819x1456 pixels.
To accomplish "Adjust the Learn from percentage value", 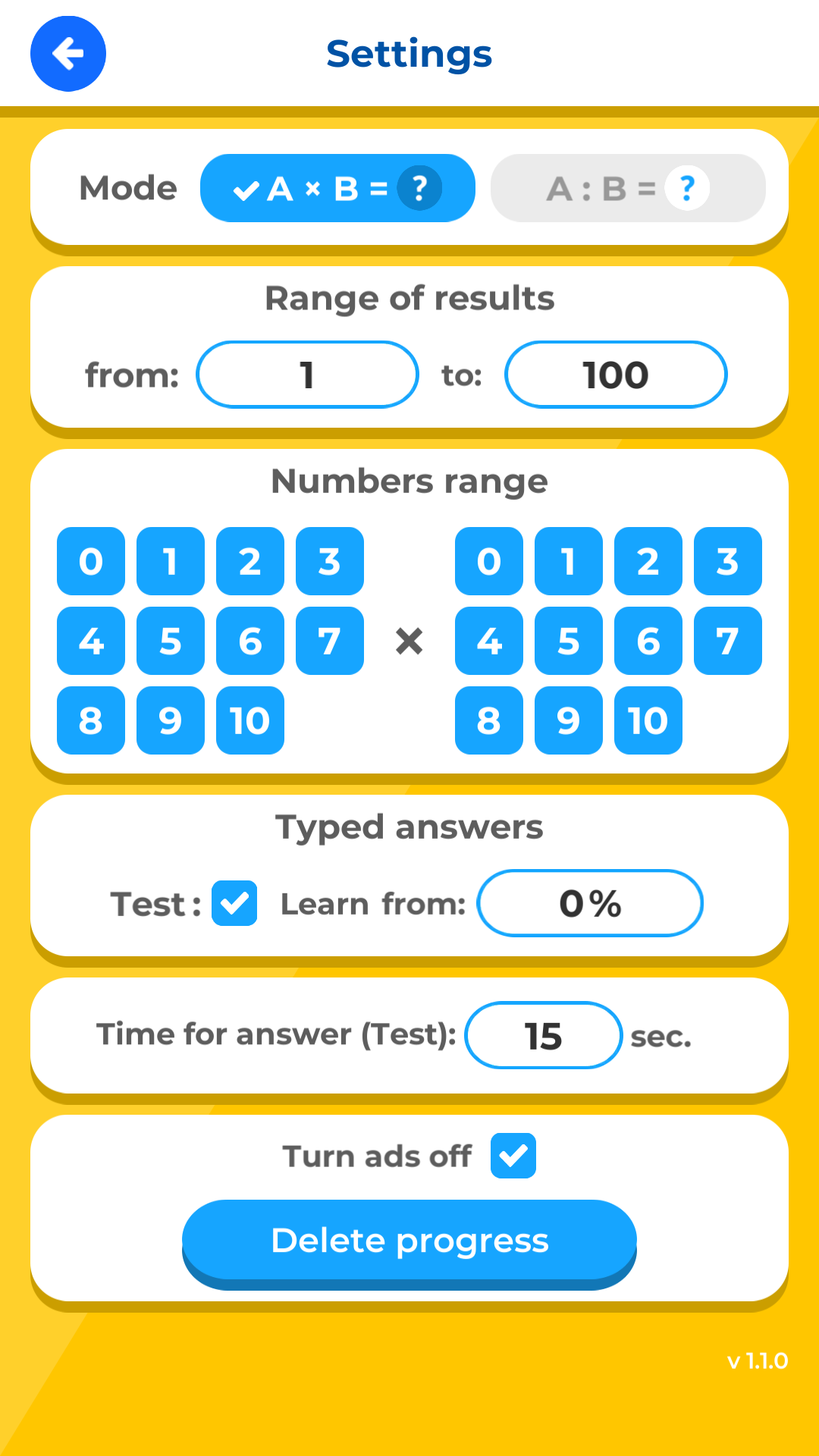I will tap(589, 903).
